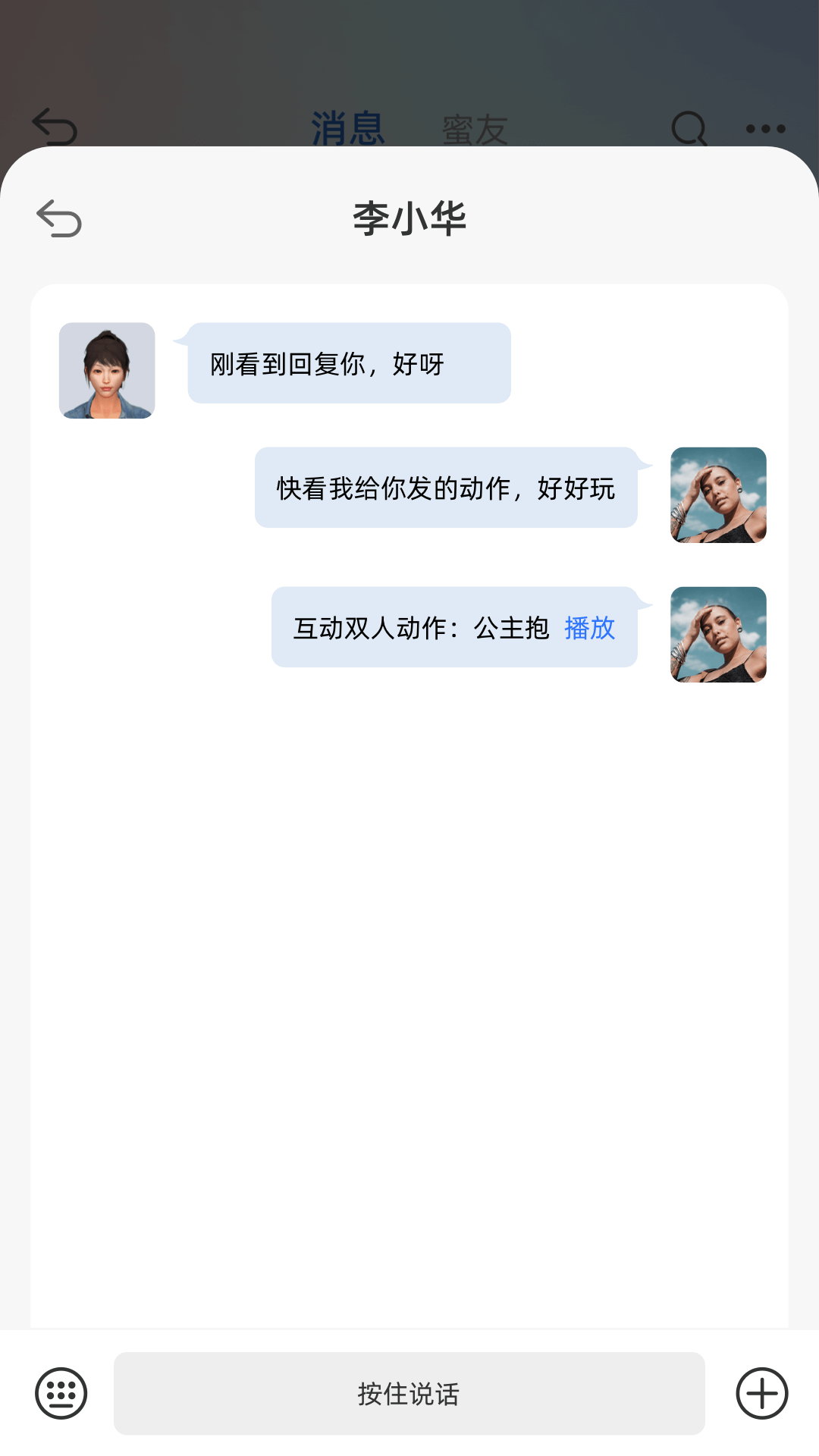Select the 刚看到回复你 message bubble
Screen dimensions: 819x1456
[348, 363]
